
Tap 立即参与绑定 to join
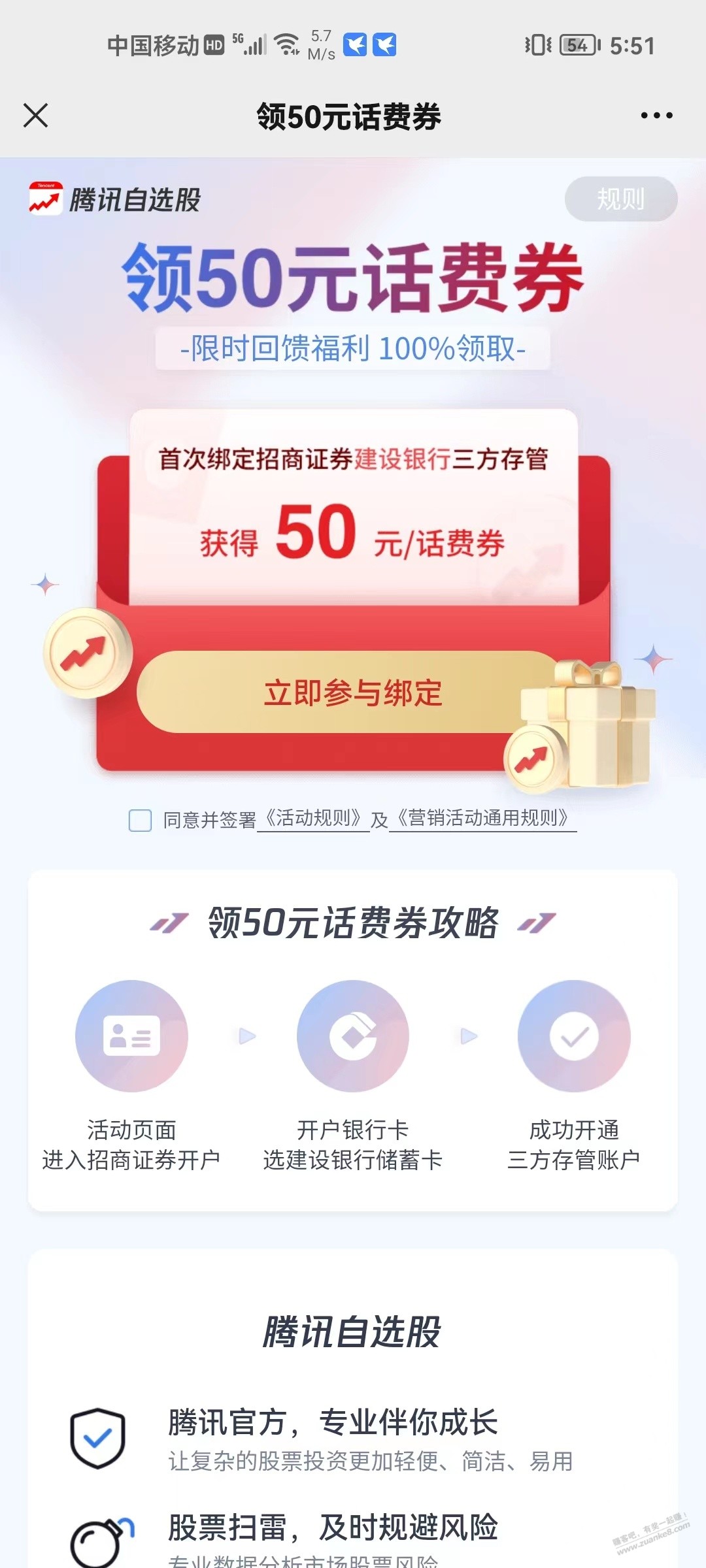click(353, 693)
